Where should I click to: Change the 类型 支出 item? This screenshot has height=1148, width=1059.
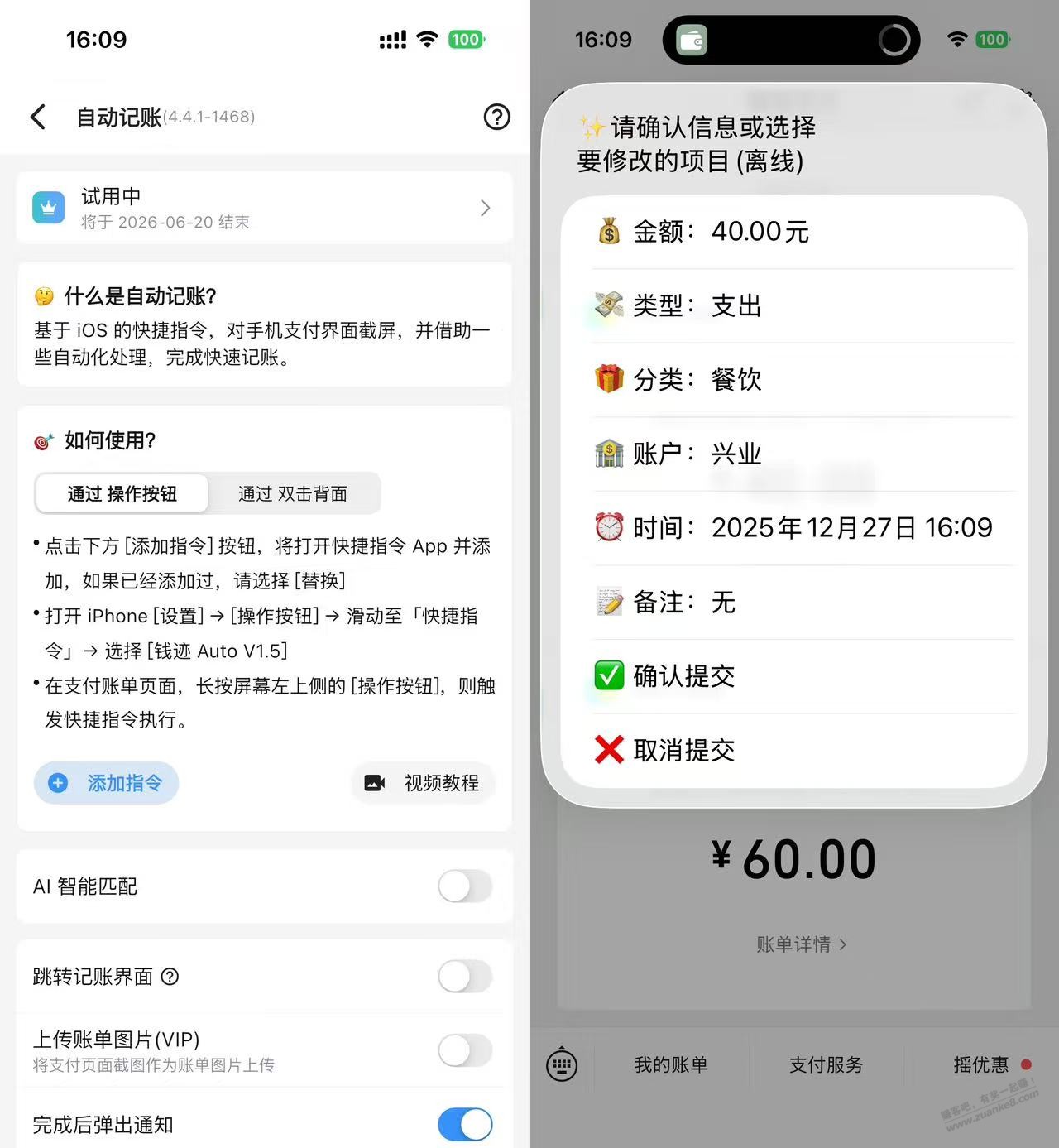(793, 305)
